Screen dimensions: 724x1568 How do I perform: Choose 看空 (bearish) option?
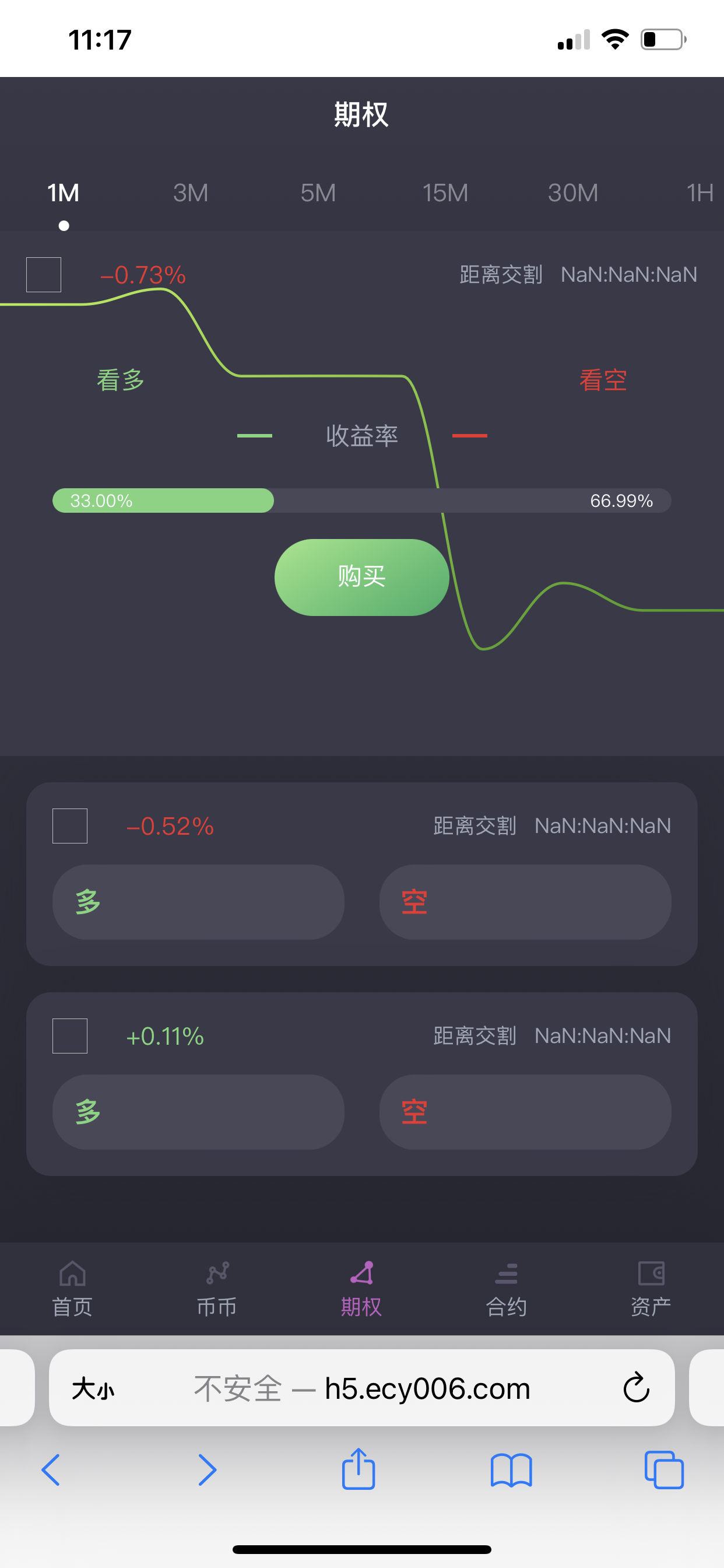pyautogui.click(x=602, y=380)
